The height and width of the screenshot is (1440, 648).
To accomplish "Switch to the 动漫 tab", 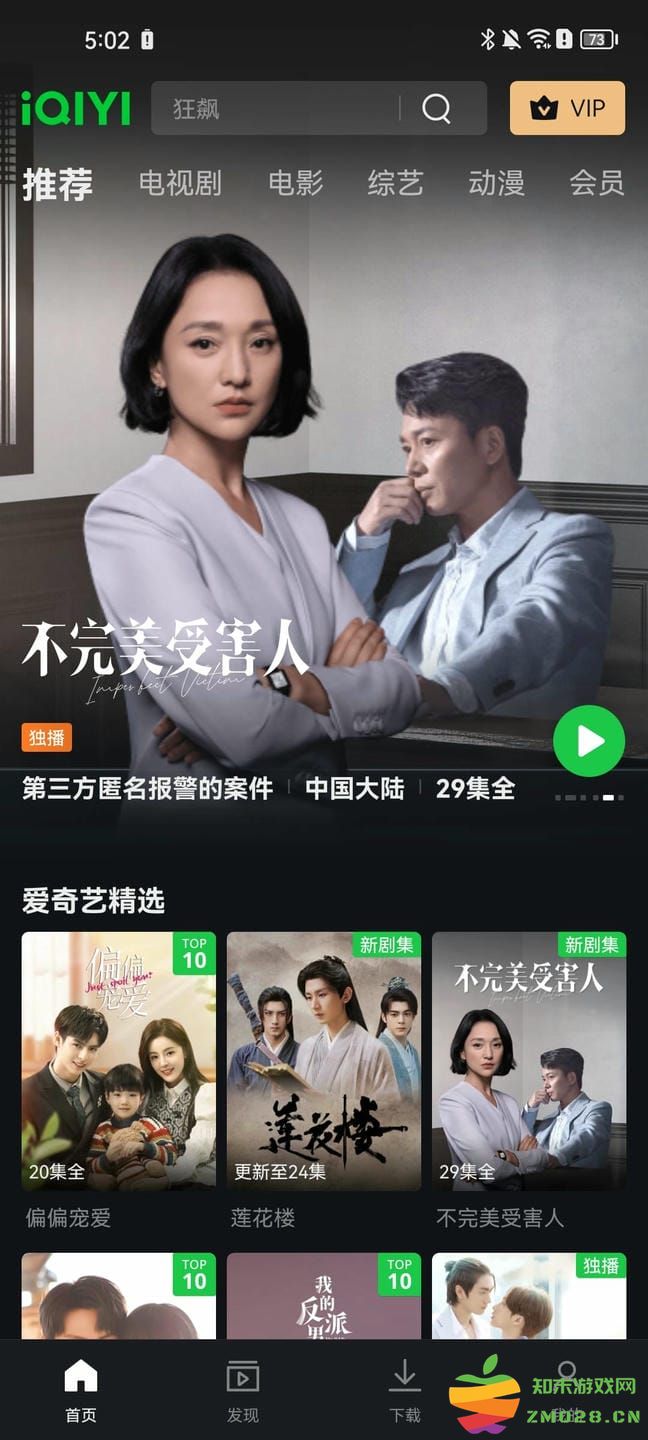I will pyautogui.click(x=496, y=183).
